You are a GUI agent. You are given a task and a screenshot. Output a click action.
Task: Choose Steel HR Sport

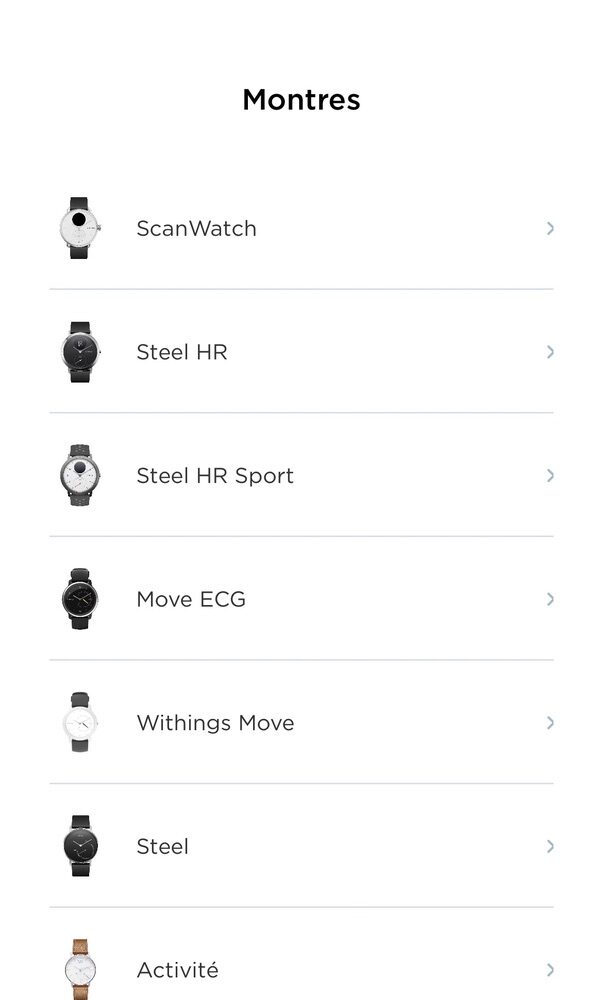tap(302, 475)
